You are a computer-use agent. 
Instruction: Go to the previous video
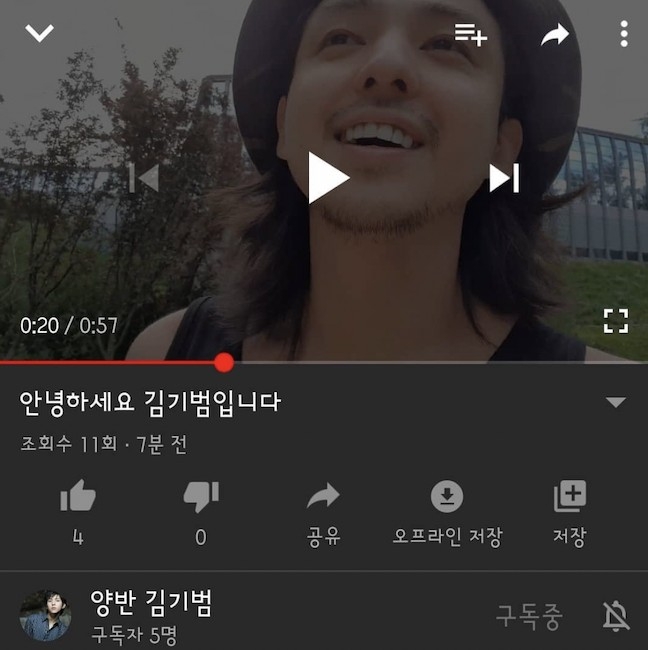144,178
